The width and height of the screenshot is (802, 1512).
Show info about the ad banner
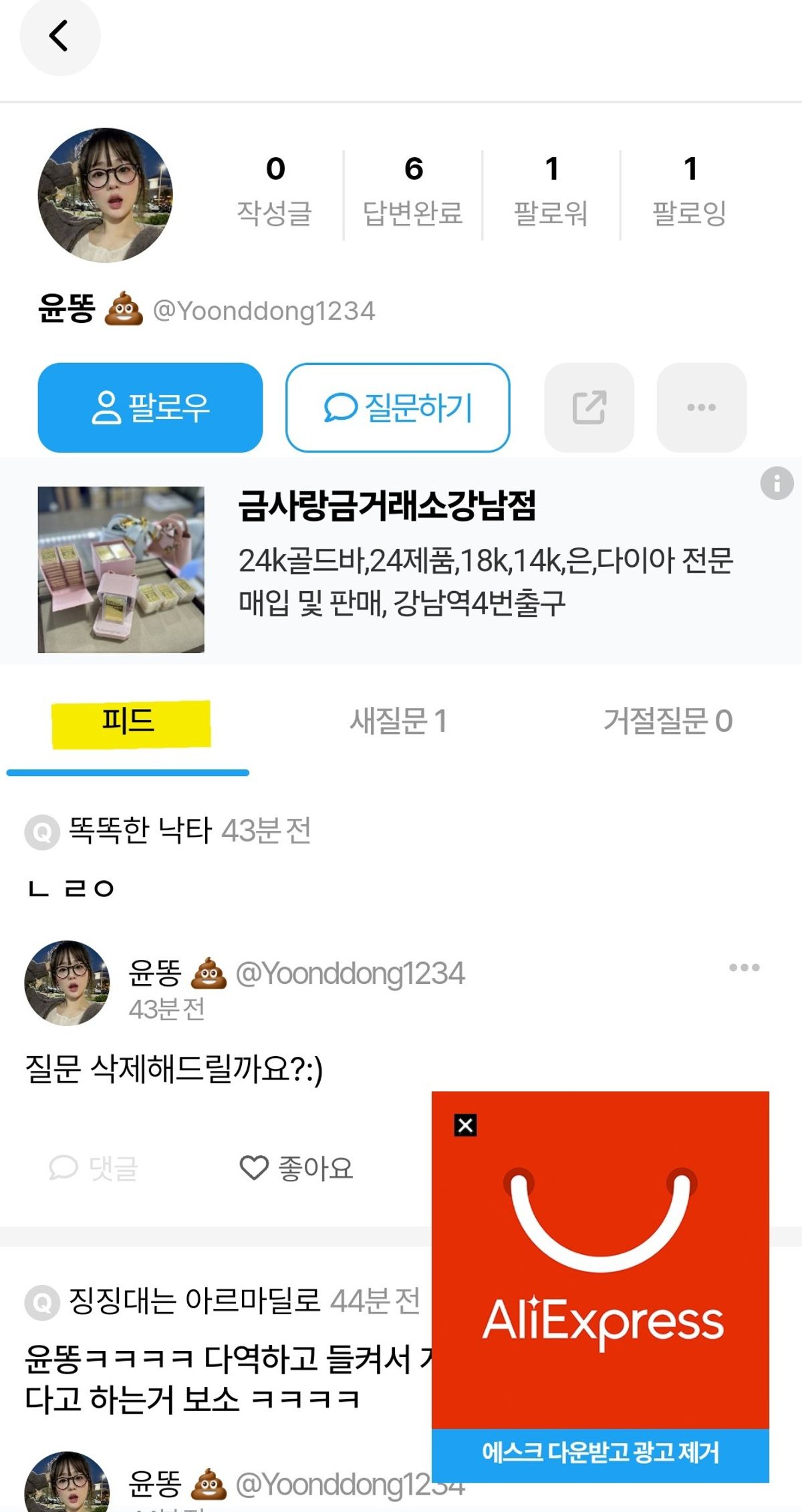[x=777, y=483]
